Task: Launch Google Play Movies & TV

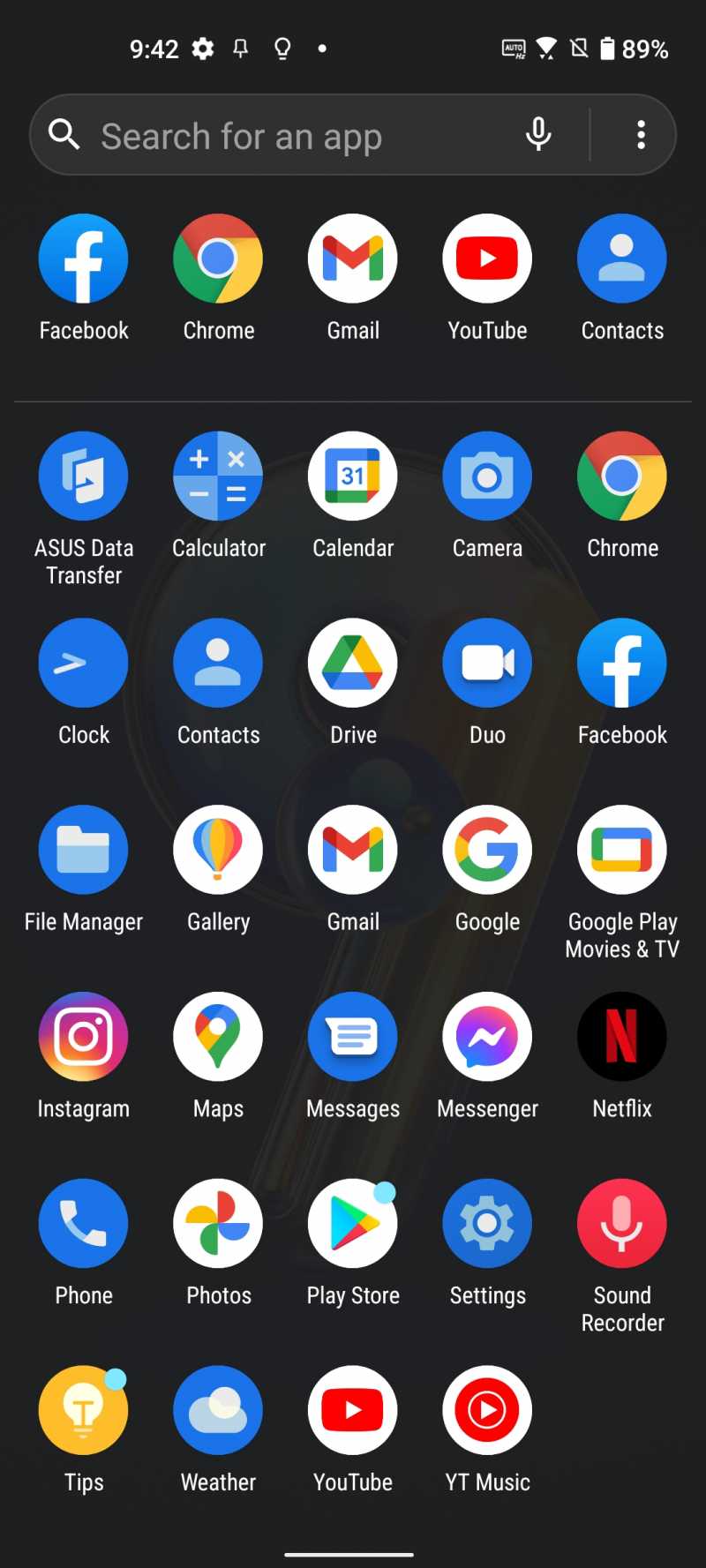Action: 622,851
